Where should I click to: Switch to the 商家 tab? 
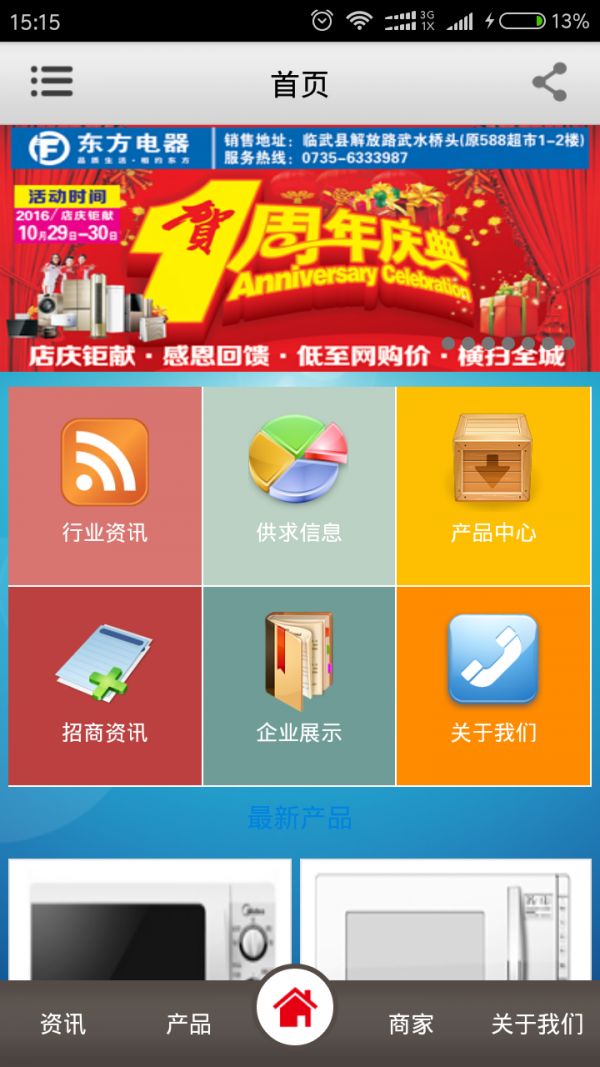click(x=411, y=1024)
